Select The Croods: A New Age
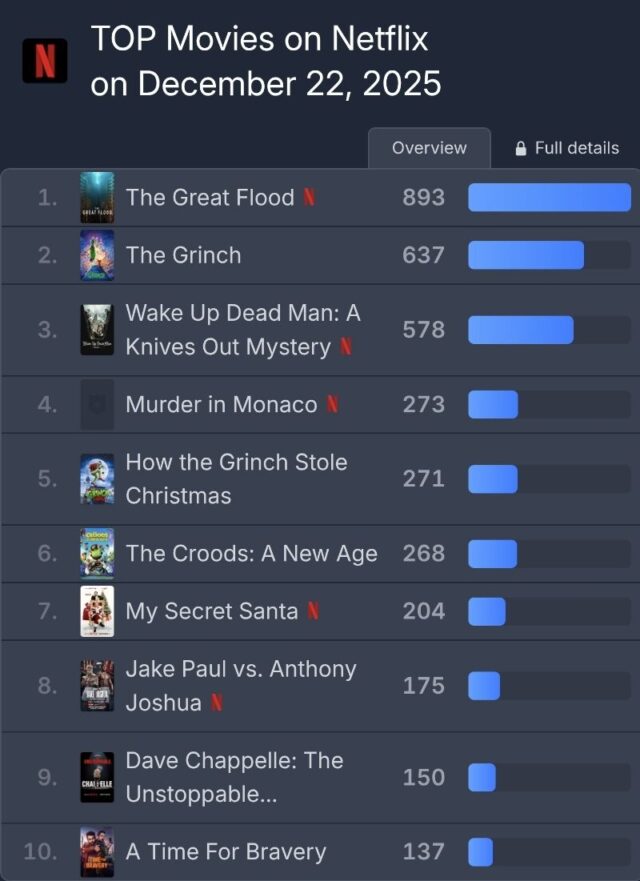The height and width of the screenshot is (881, 640). (251, 553)
